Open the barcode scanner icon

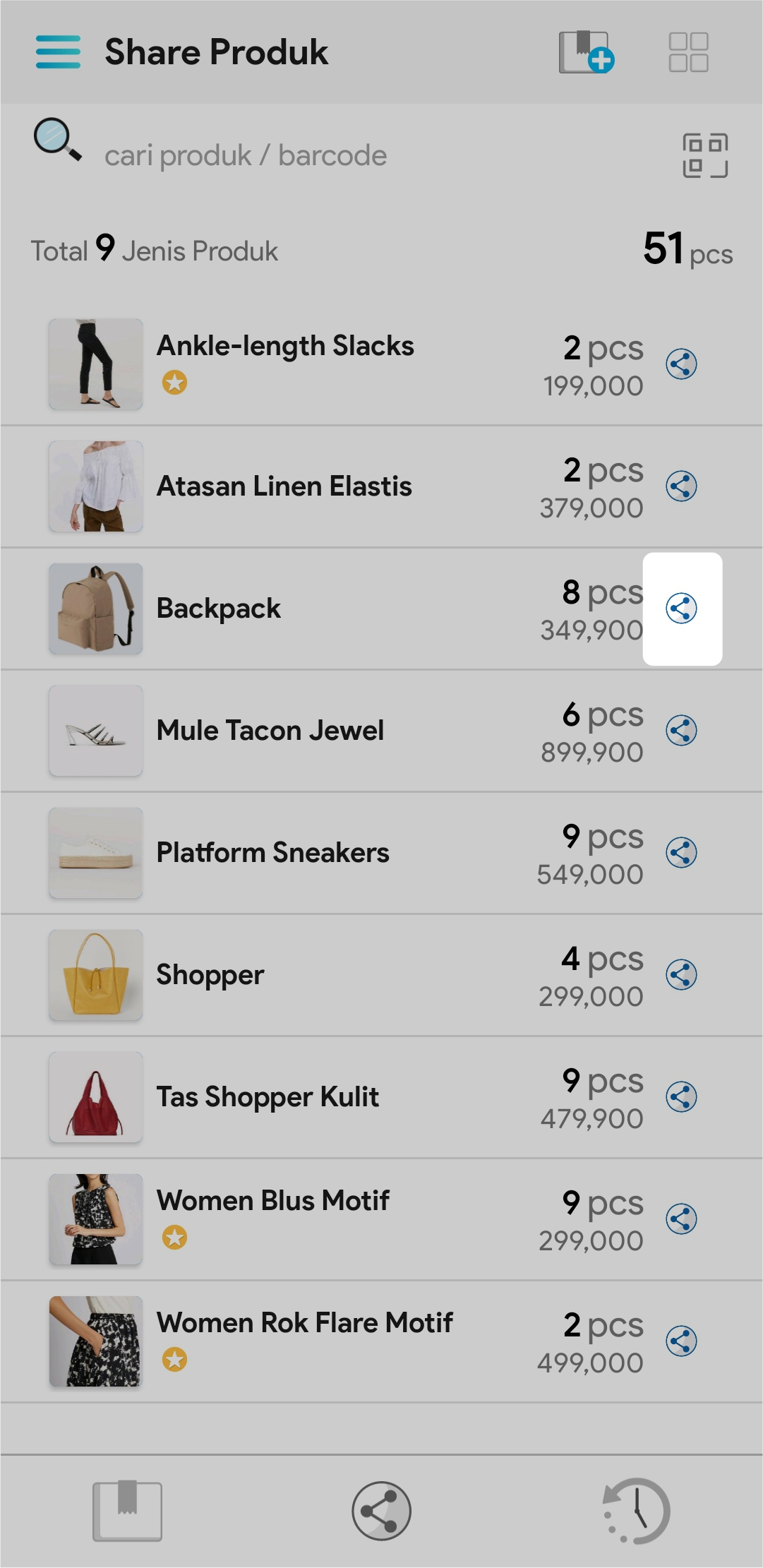click(x=704, y=155)
